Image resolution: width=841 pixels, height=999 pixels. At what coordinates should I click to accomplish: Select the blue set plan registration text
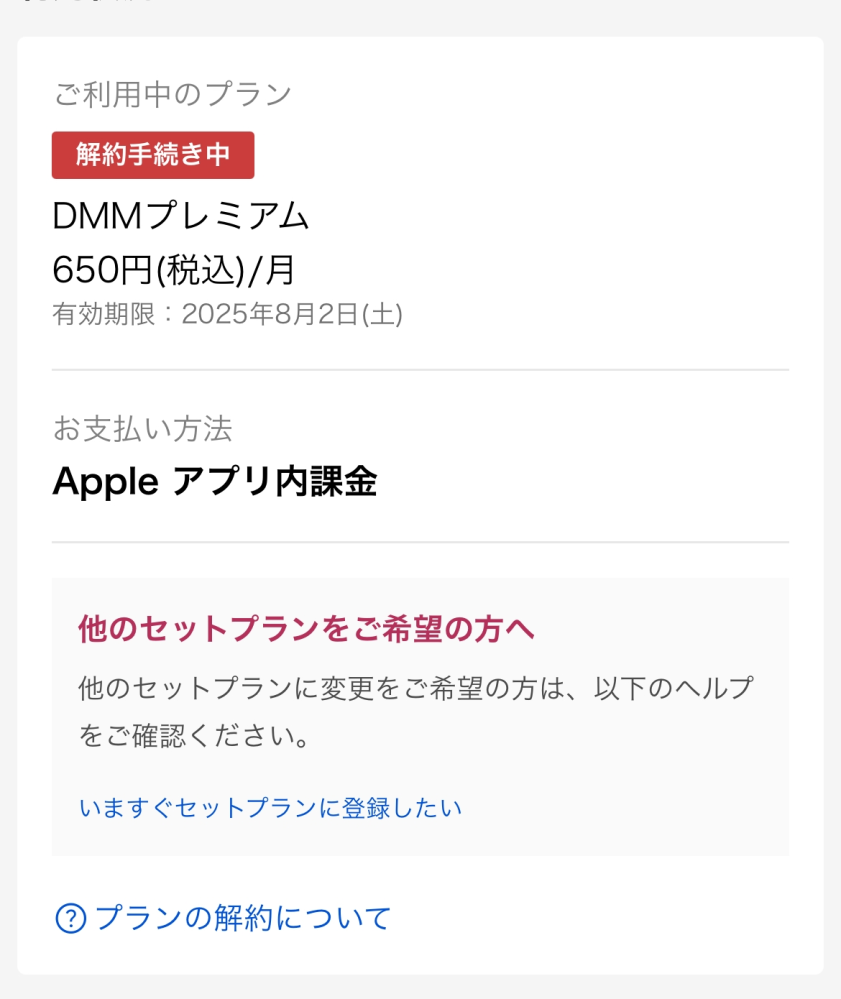tap(271, 808)
